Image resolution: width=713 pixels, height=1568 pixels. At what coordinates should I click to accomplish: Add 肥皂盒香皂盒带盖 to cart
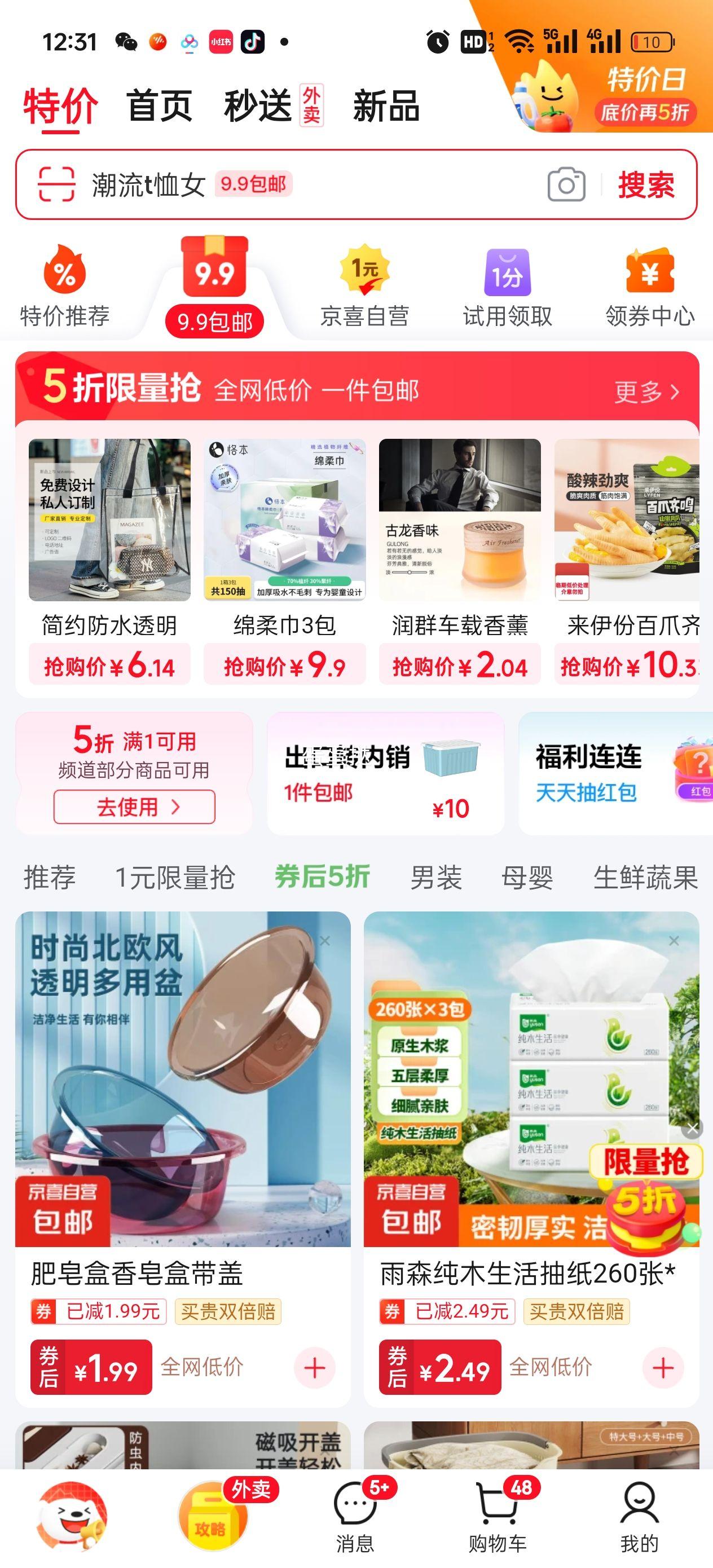point(314,1368)
